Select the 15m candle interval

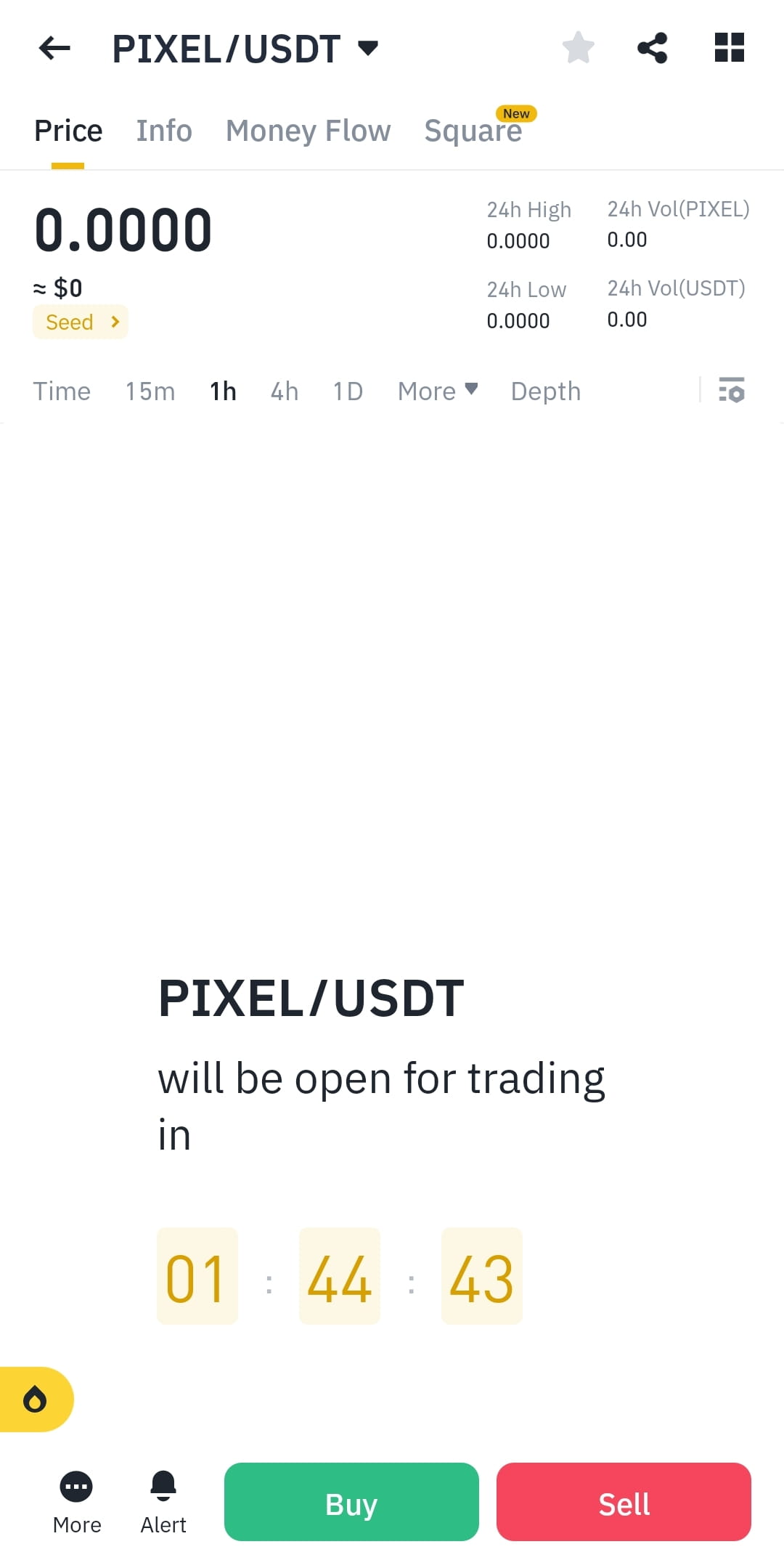click(x=149, y=391)
